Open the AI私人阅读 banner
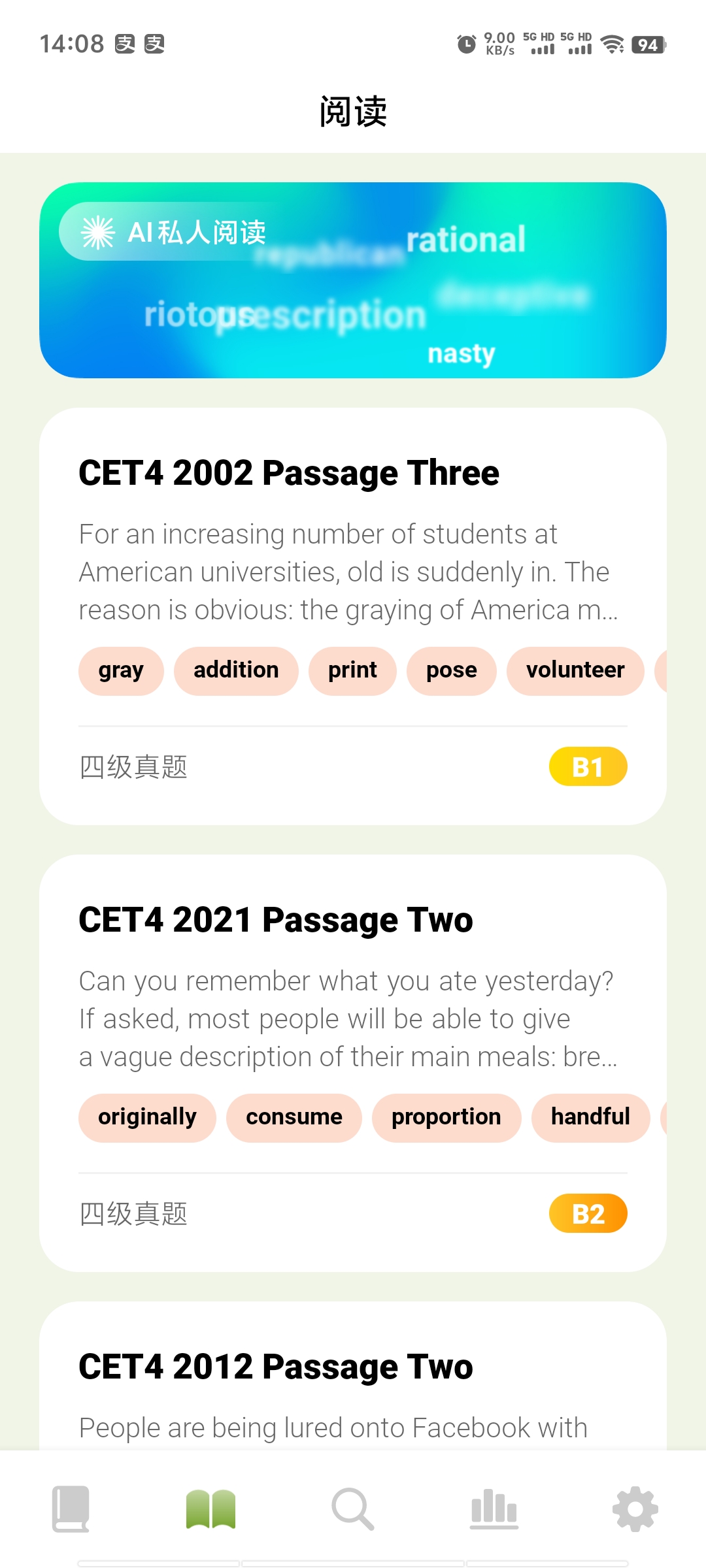The width and height of the screenshot is (706, 1568). click(353, 280)
